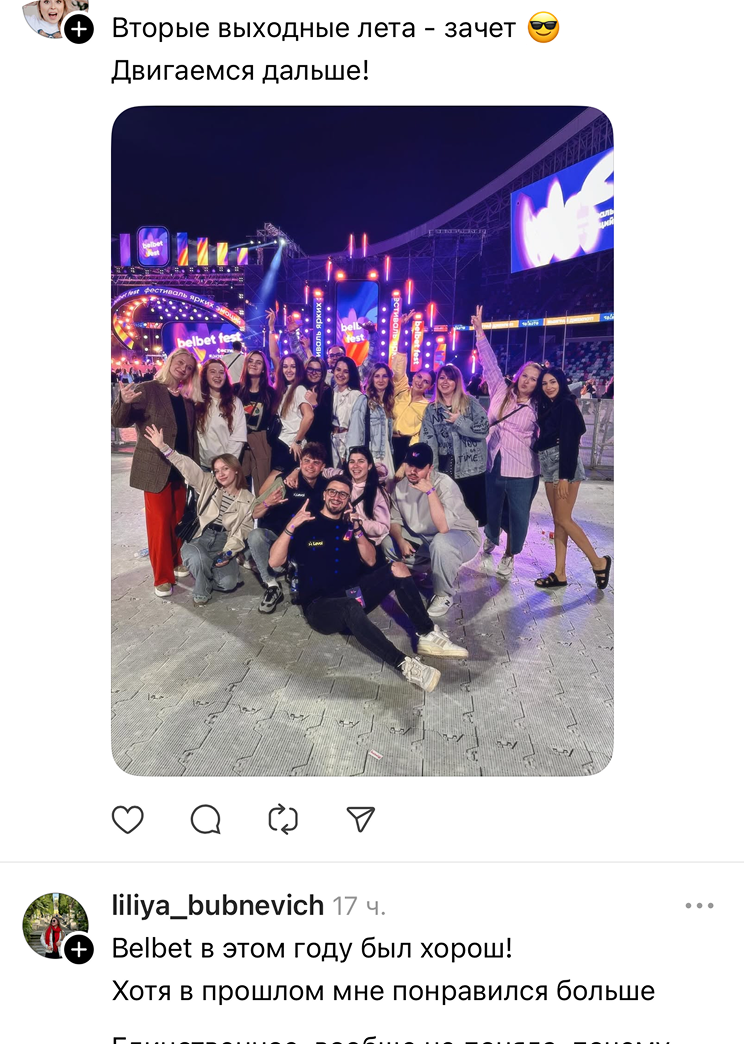Follow liliya_bubnevich via her avatar's plus badge
Image resolution: width=744 pixels, height=1044 pixels.
78,949
